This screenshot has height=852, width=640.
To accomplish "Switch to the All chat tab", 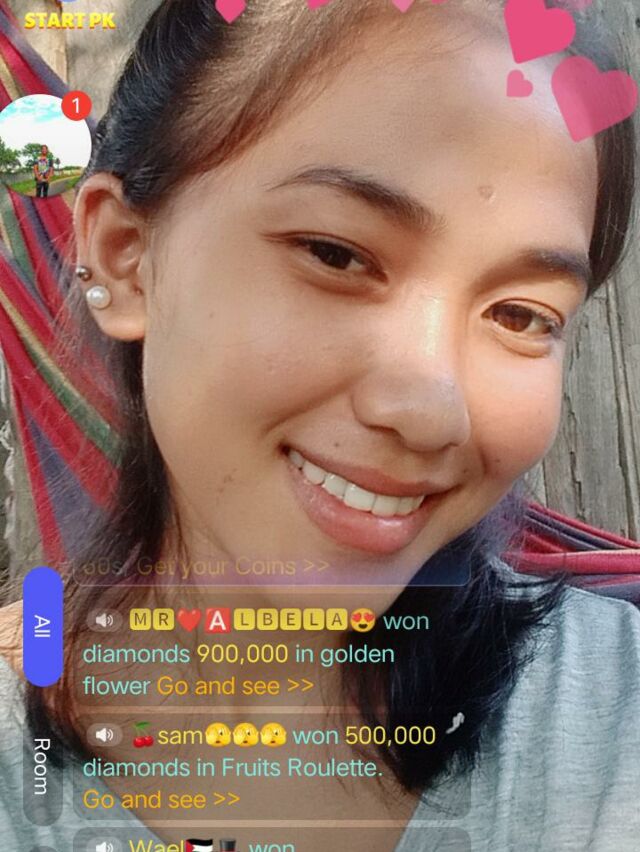I will [42, 627].
